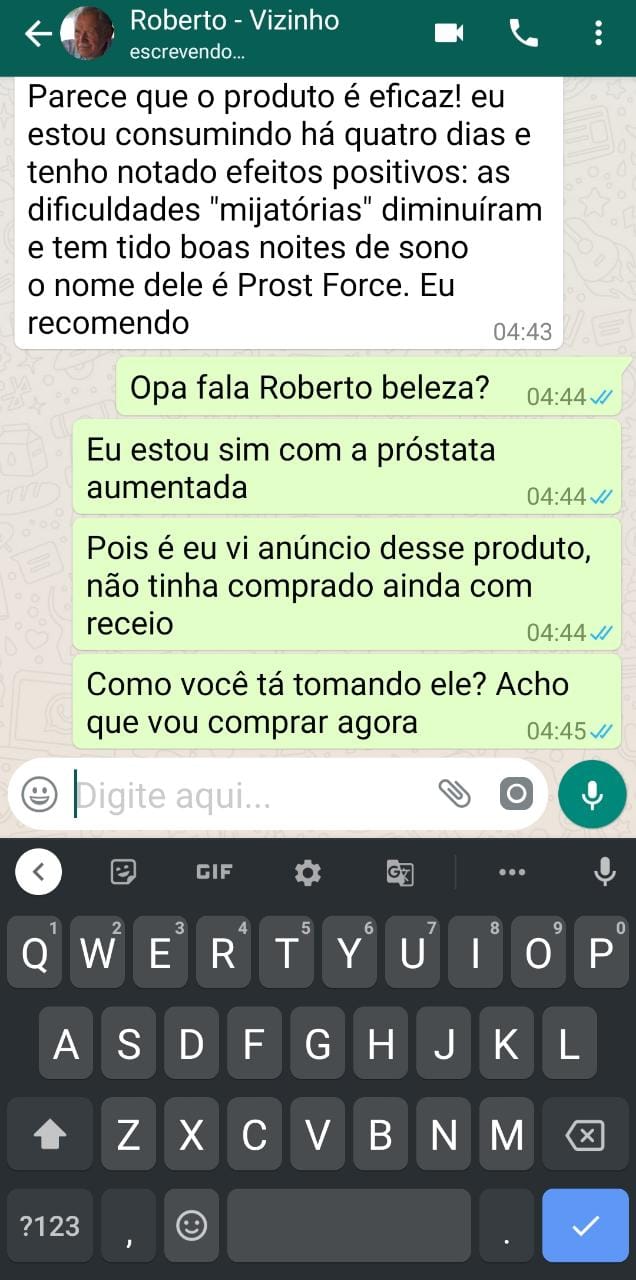Open the keyboard translate tool

click(400, 872)
